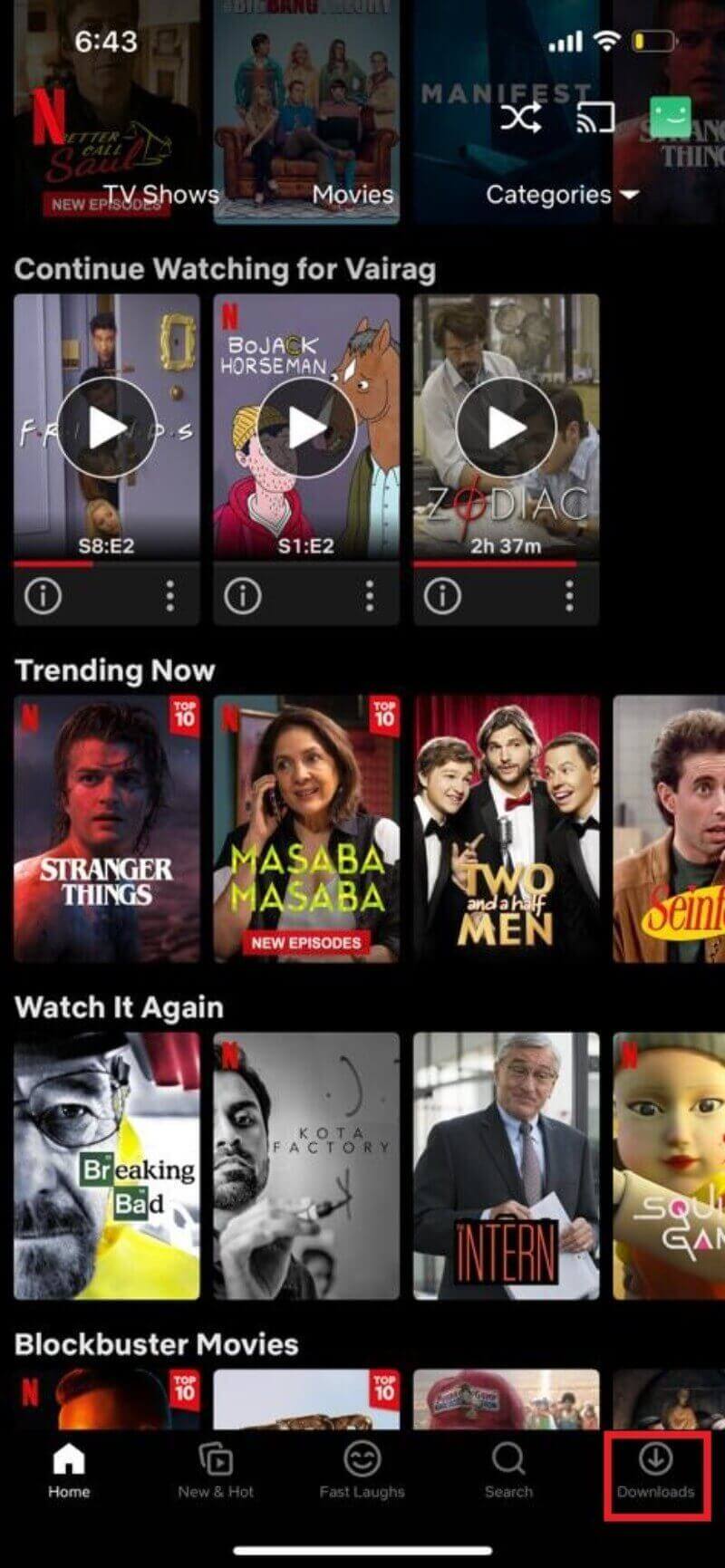The width and height of the screenshot is (725, 1568).
Task: Expand the Categories dropdown
Action: coord(561,195)
